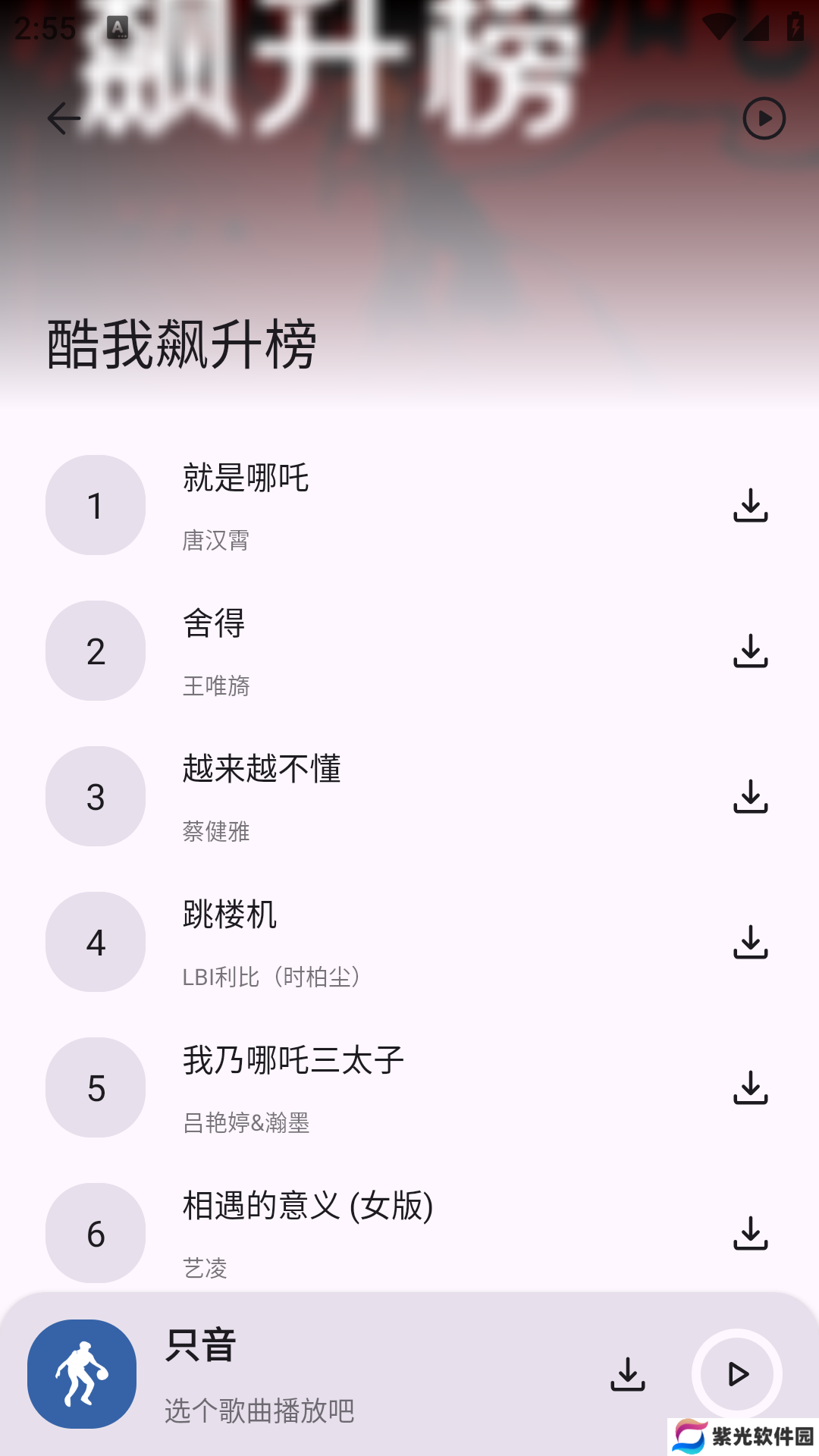The image size is (819, 1456).
Task: Tap the play button in the mini player
Action: (x=737, y=1374)
